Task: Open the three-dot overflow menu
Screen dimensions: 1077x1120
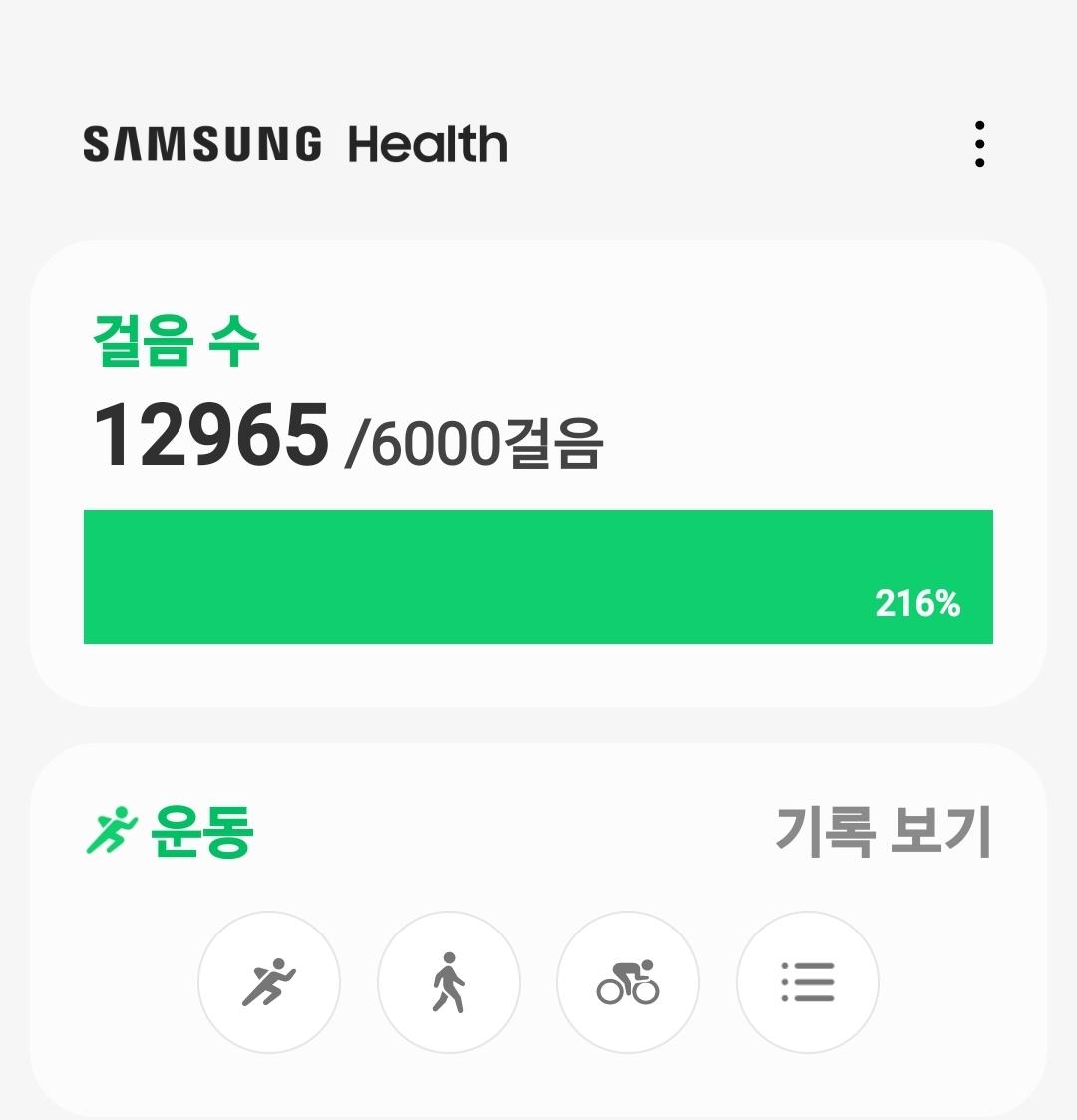Action: 980,144
